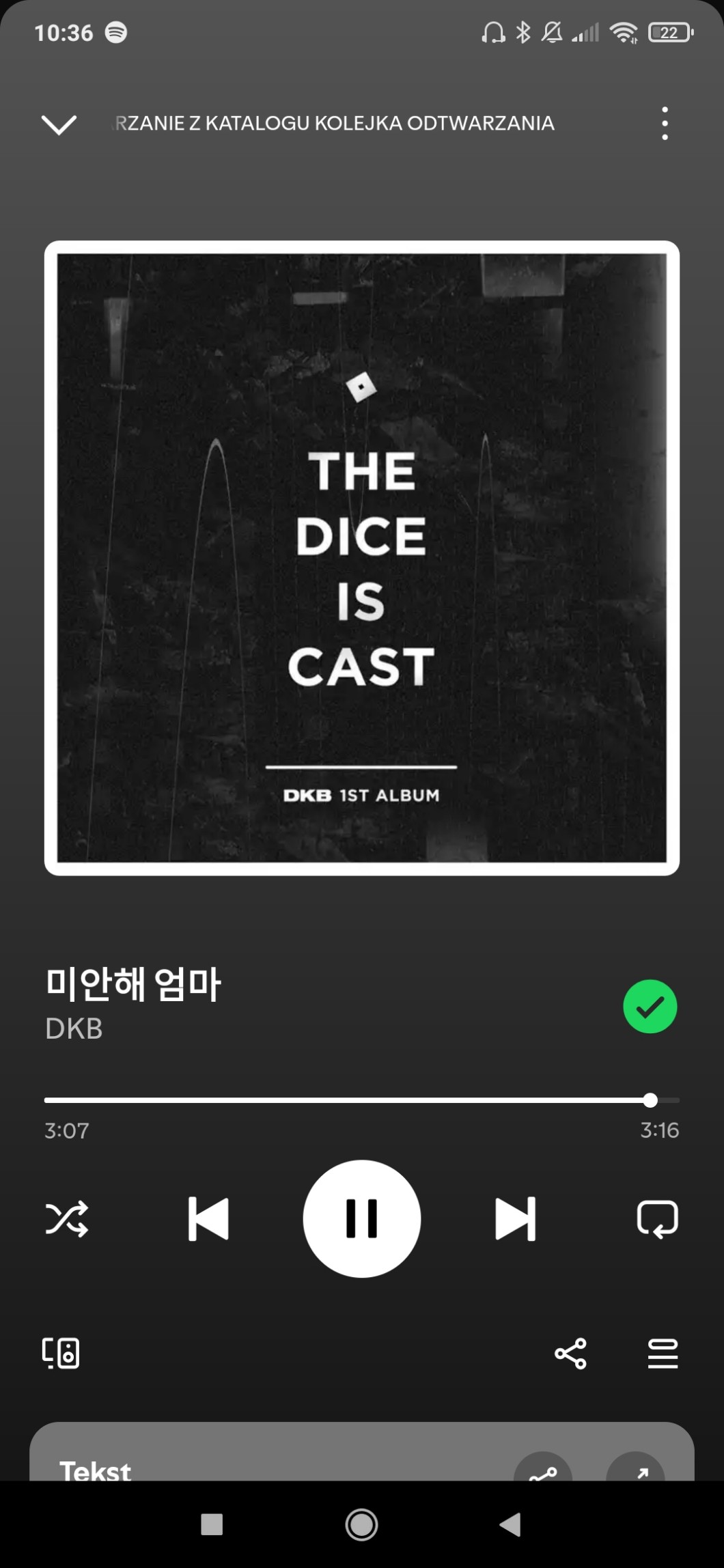
Task: Skip to next track
Action: click(516, 1219)
